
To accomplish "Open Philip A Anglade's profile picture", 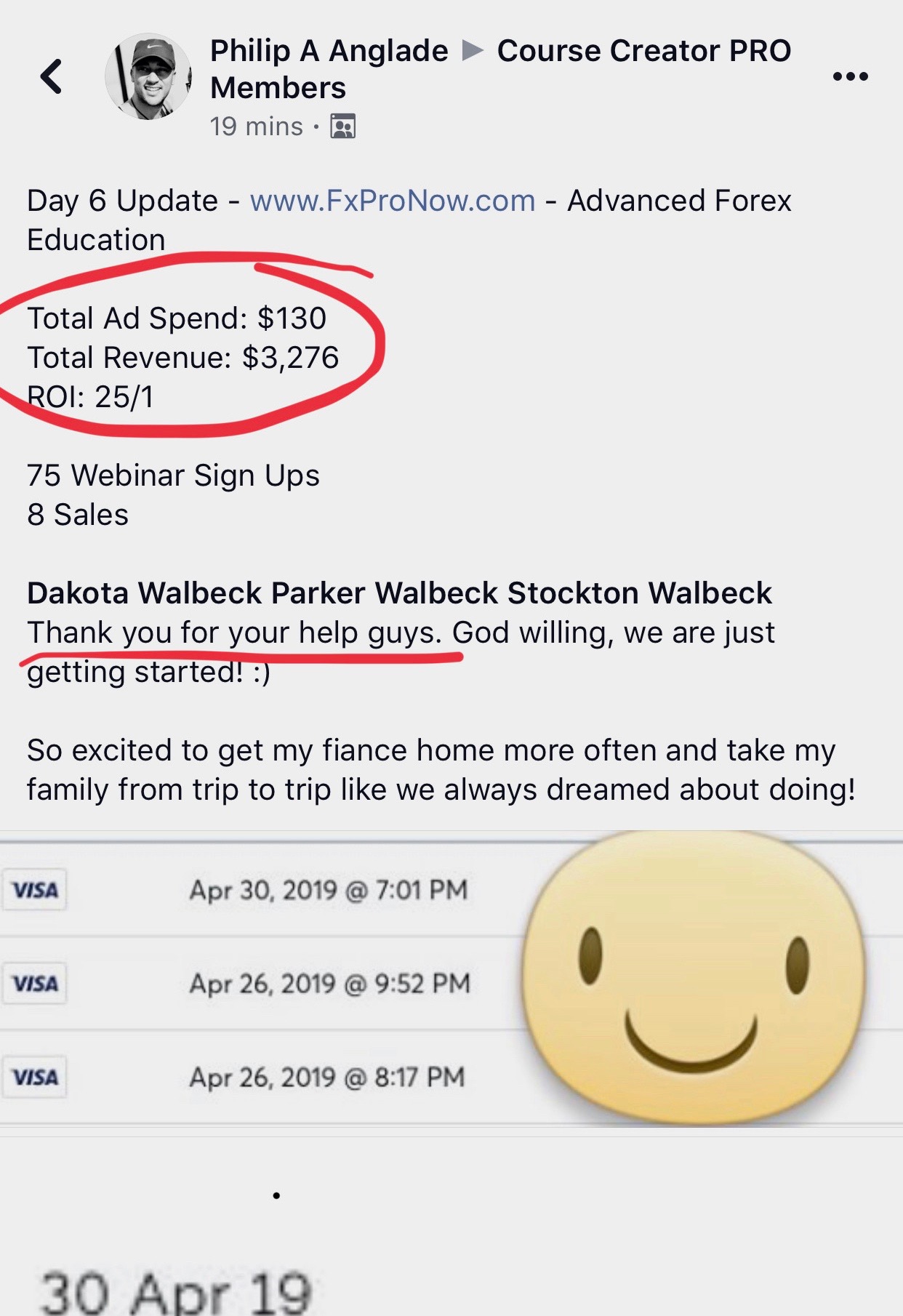I will click(148, 76).
